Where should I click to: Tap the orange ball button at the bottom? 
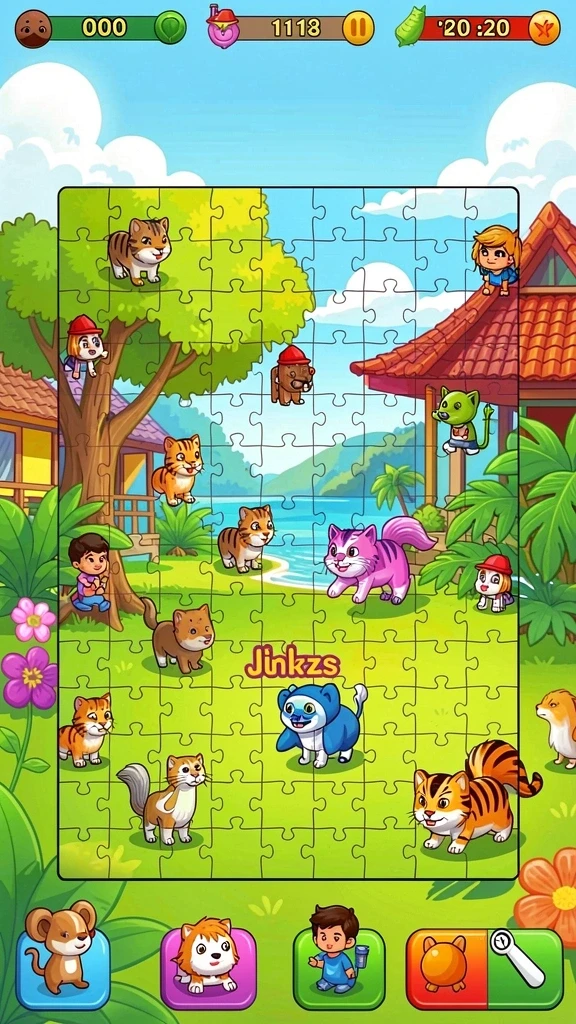447,969
